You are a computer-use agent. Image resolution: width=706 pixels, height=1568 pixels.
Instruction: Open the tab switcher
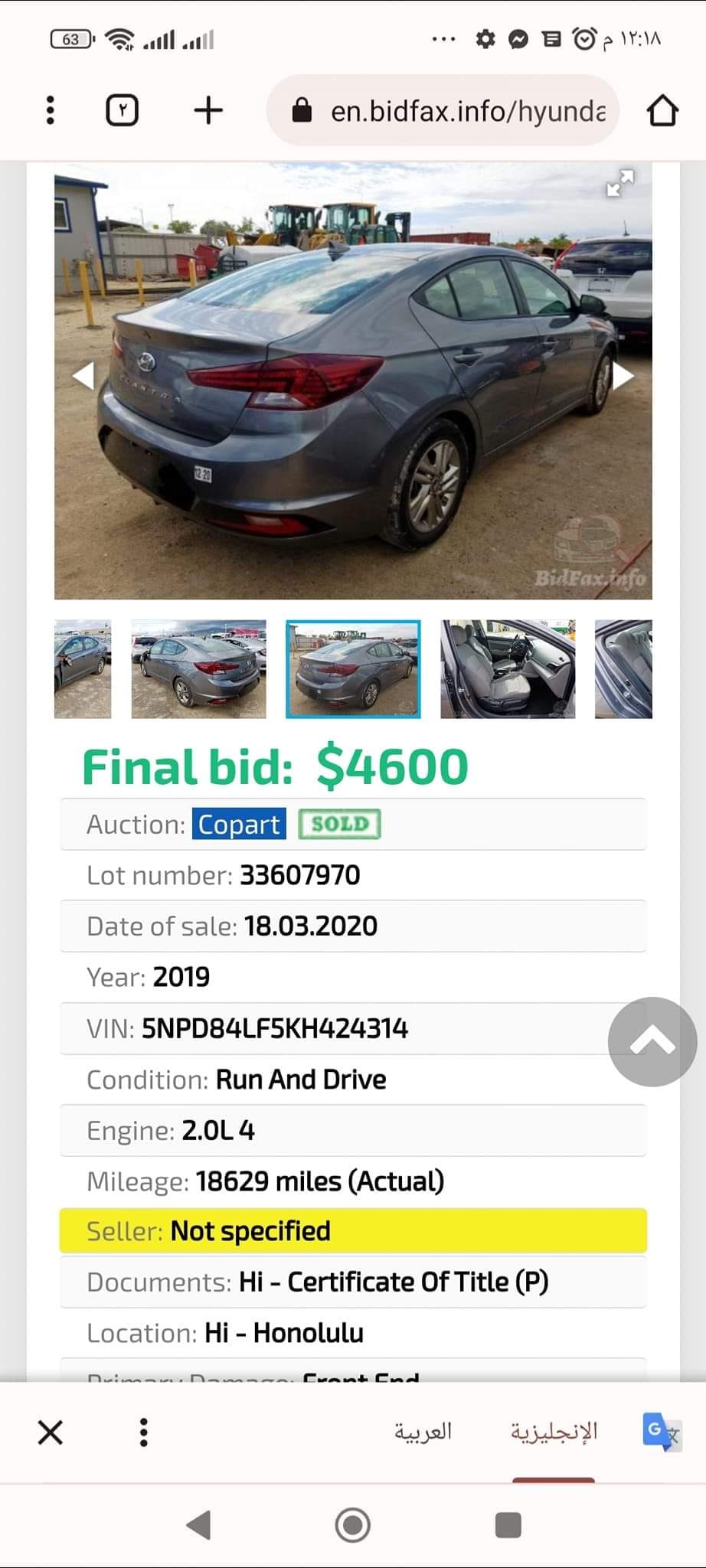pyautogui.click(x=122, y=110)
